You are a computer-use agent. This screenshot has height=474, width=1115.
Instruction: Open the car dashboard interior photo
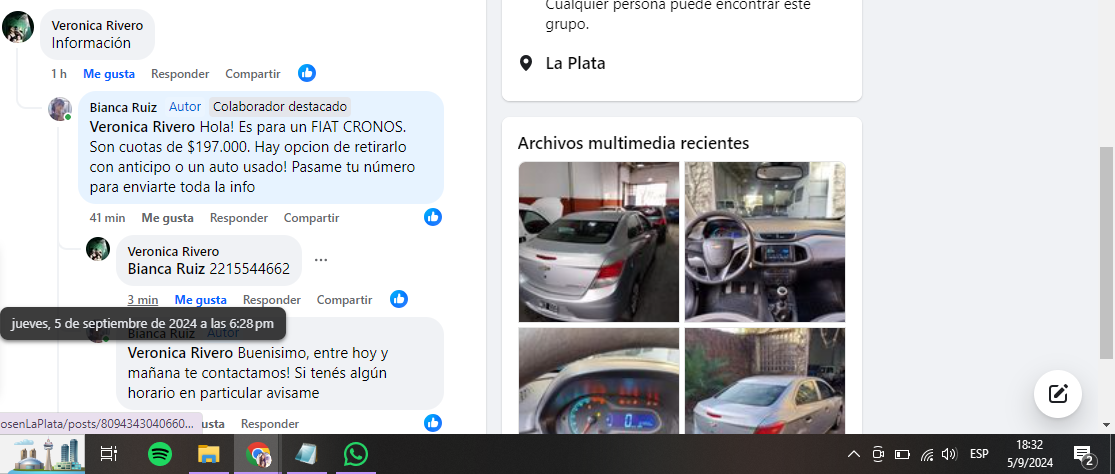pyautogui.click(x=764, y=241)
